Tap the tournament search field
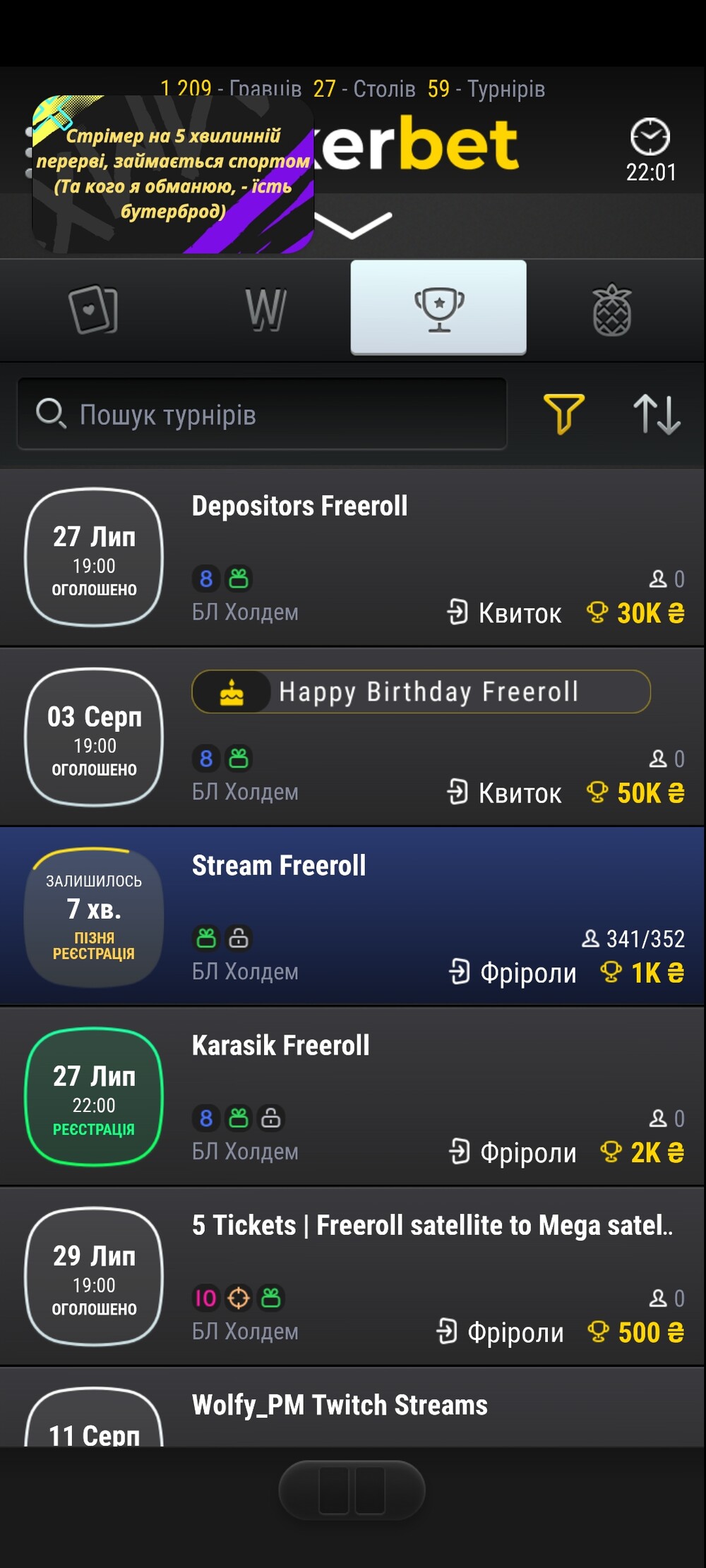The height and width of the screenshot is (1568, 706). 262,414
